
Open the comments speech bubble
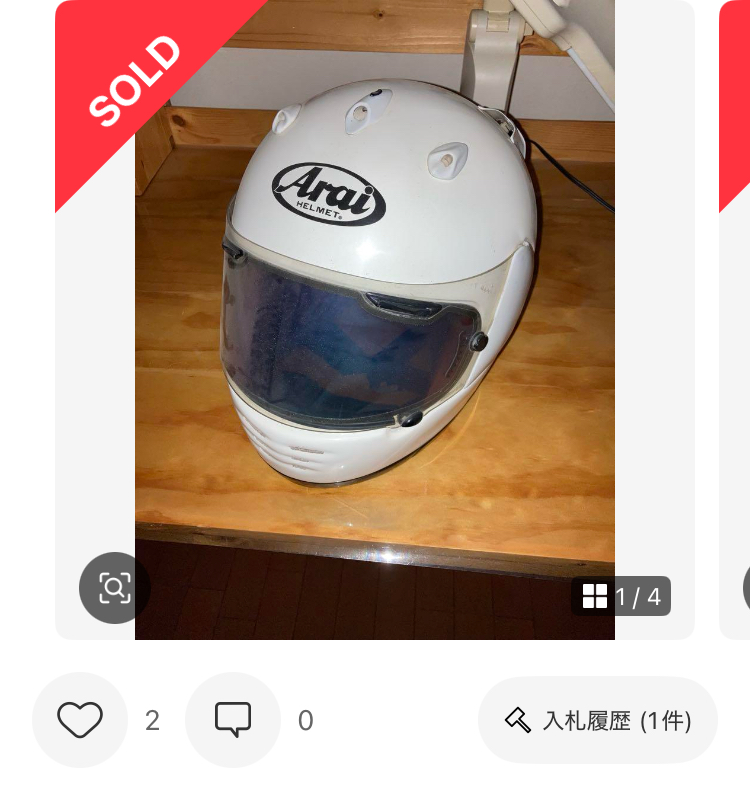(233, 720)
